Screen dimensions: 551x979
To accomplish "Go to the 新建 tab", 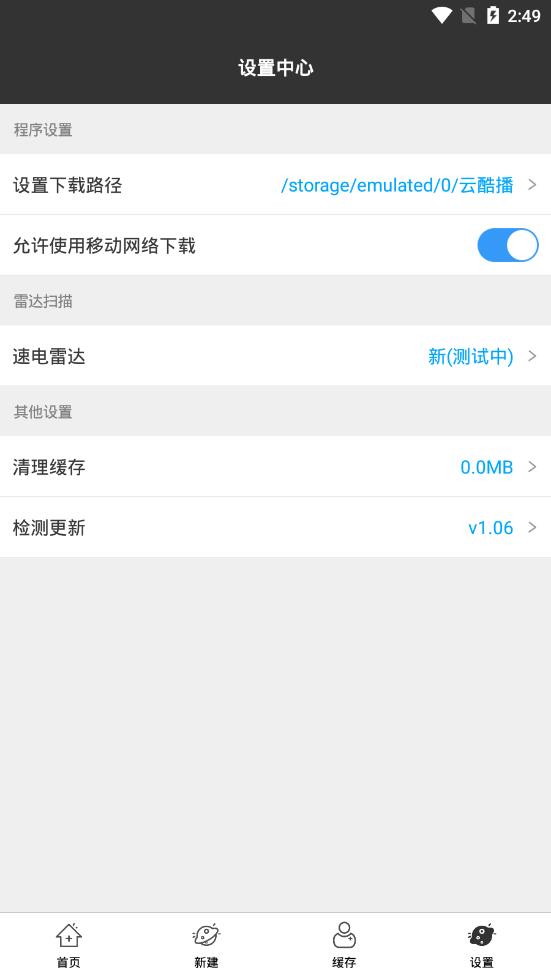I will click(x=207, y=945).
